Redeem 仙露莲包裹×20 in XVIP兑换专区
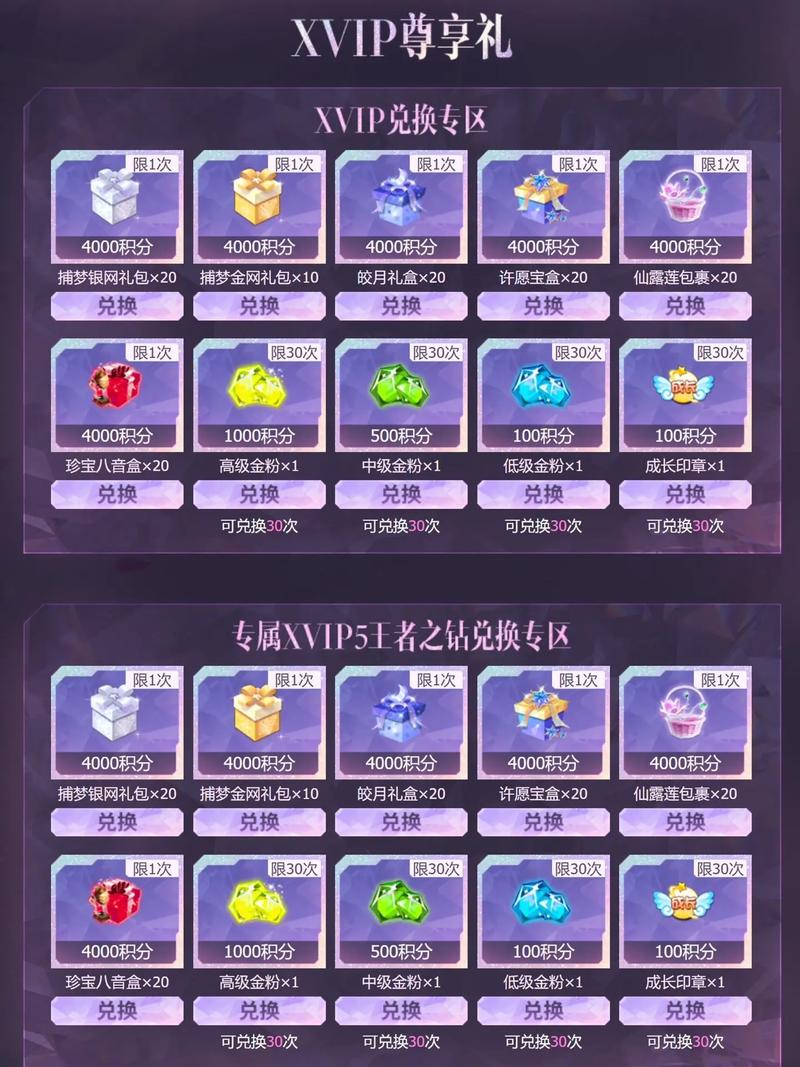Viewport: 800px width, 1067px height. click(685, 307)
